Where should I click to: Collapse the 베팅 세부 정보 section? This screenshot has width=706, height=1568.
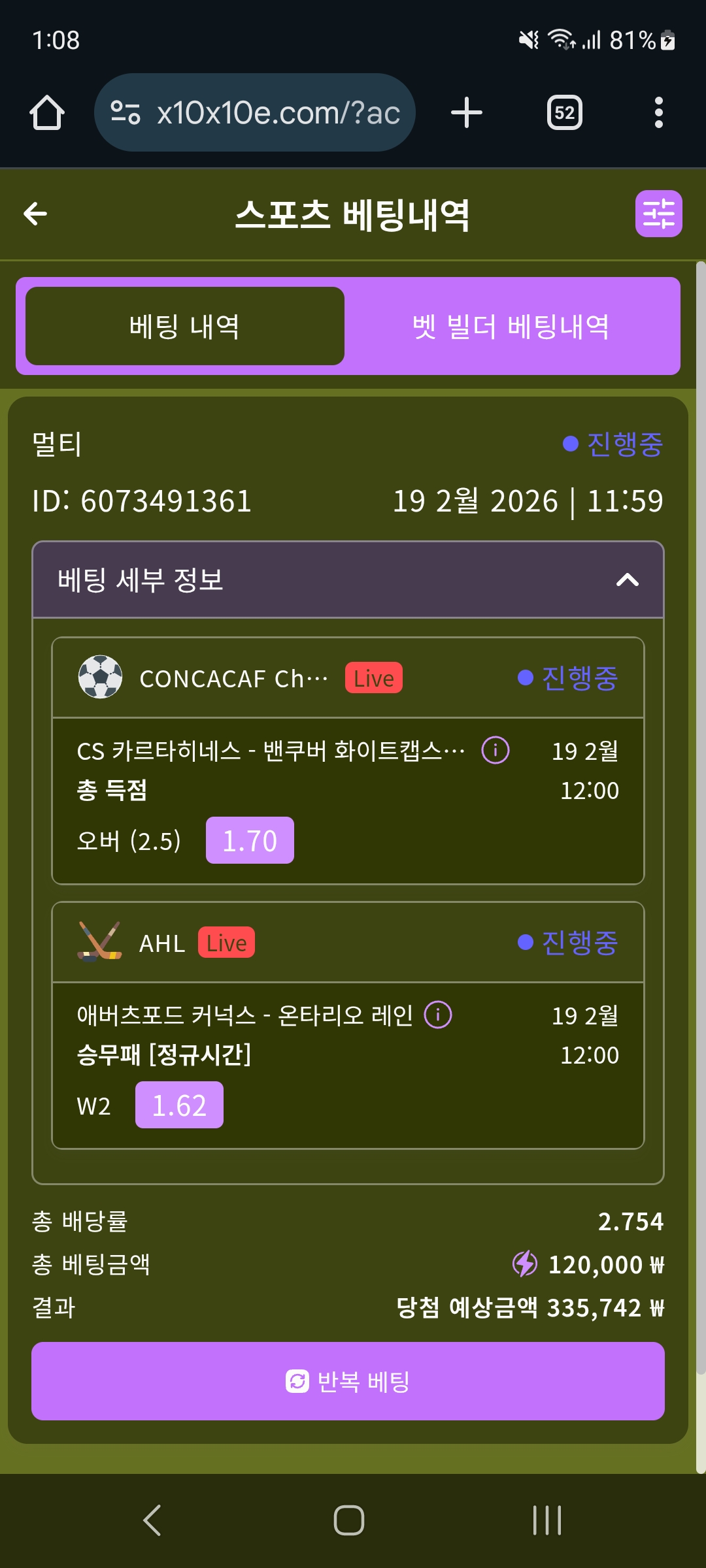tap(627, 580)
